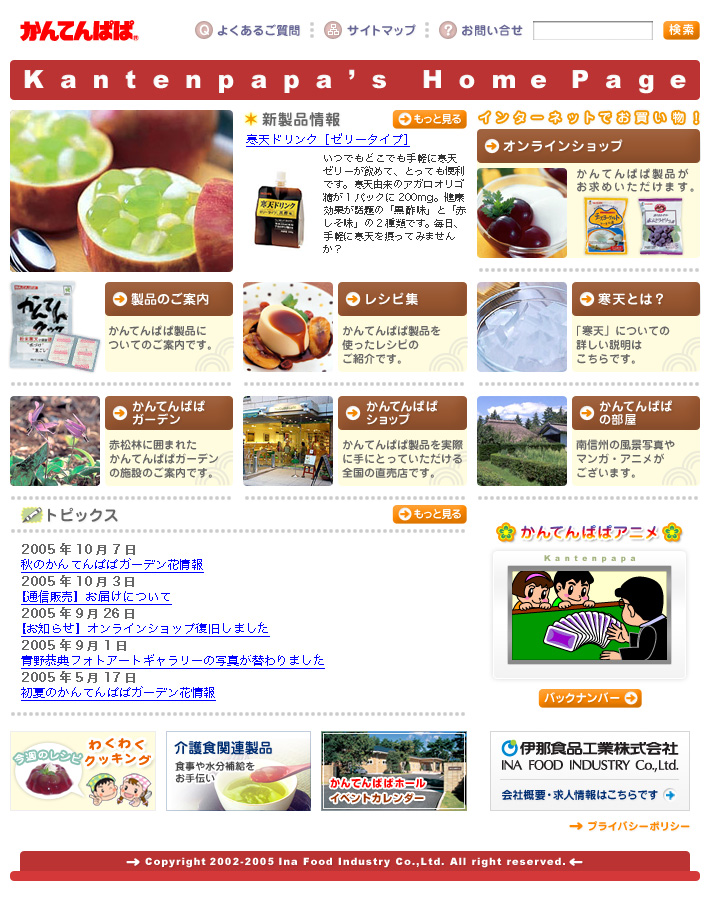Tap もっと見る beside トピックス
710x901 pixels.
[x=429, y=514]
